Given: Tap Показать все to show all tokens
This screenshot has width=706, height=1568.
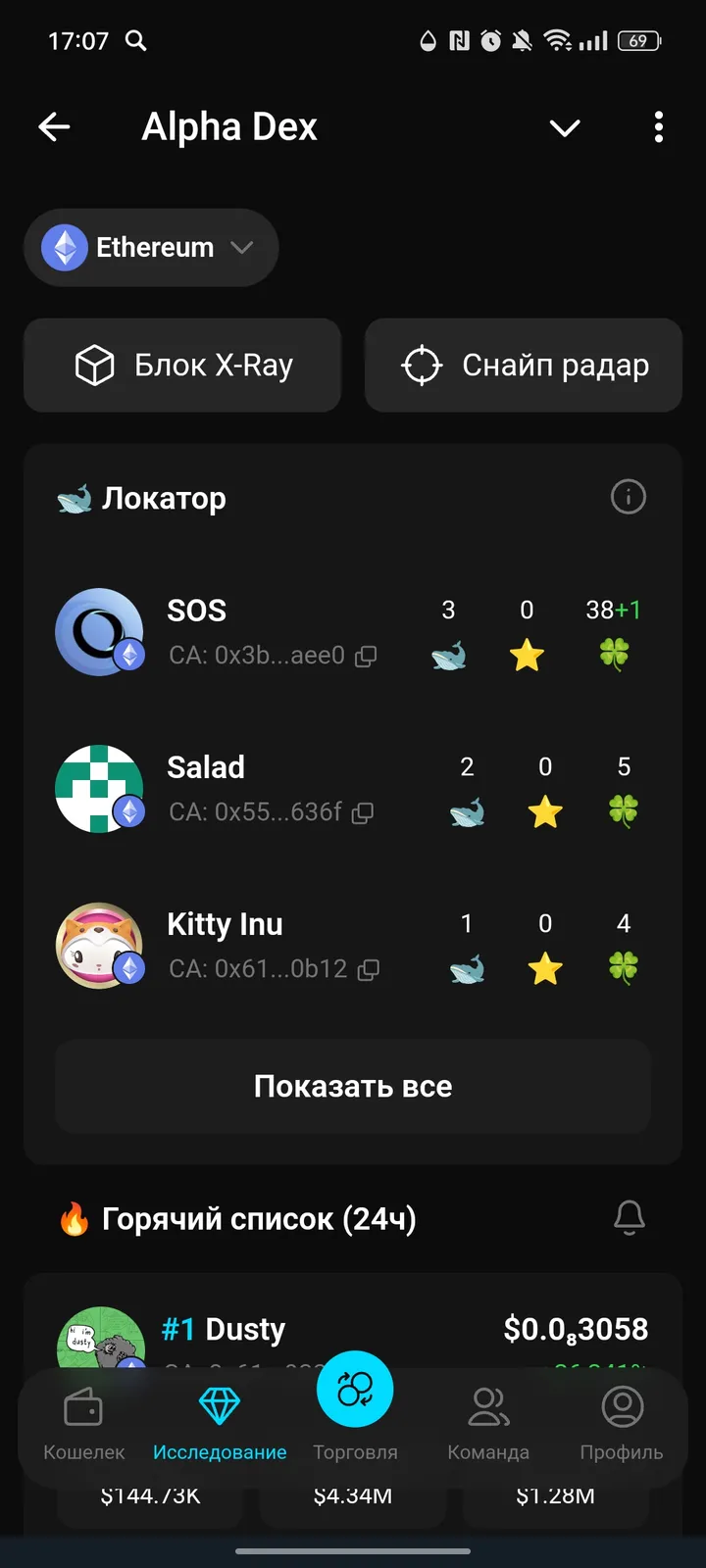Looking at the screenshot, I should (353, 1086).
